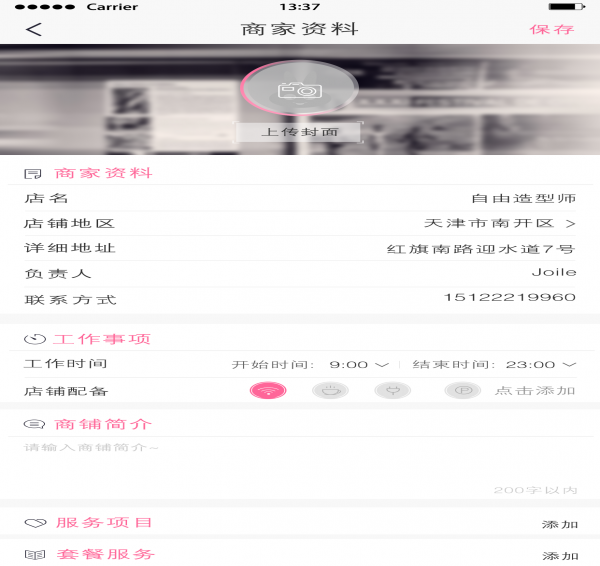Edit the 联系方式 phone number field
The height and width of the screenshot is (566, 600).
point(300,299)
